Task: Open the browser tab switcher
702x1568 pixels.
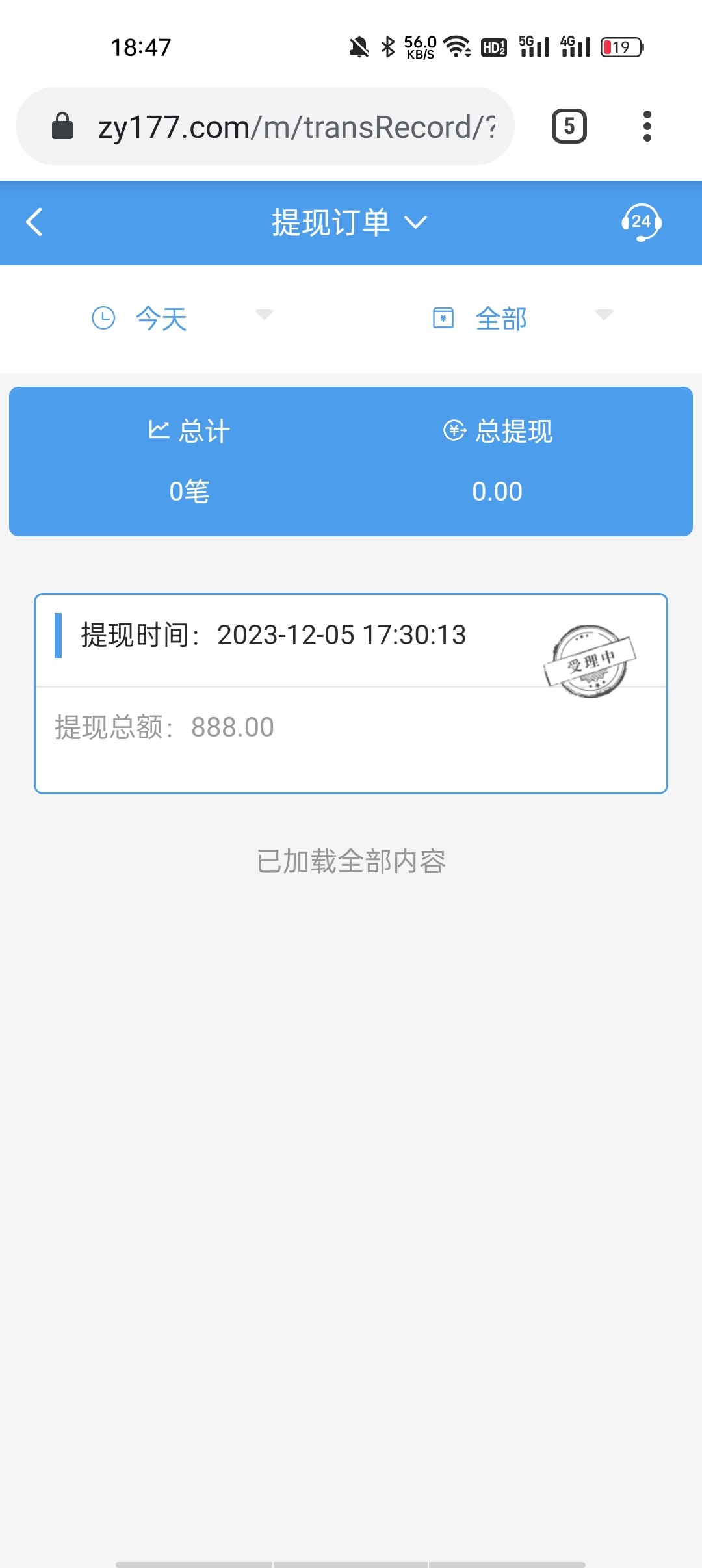Action: coord(569,127)
